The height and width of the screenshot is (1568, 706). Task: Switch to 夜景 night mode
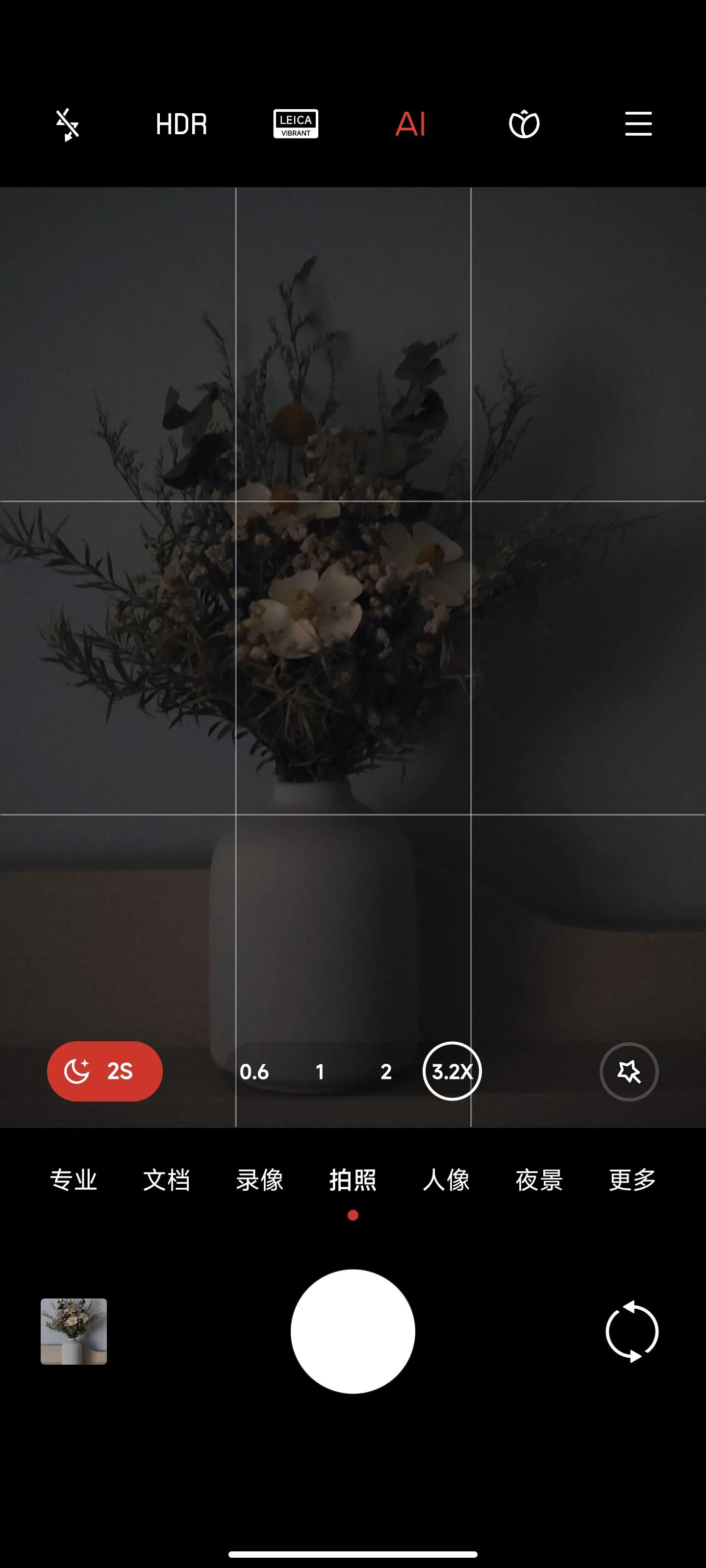click(x=539, y=1179)
